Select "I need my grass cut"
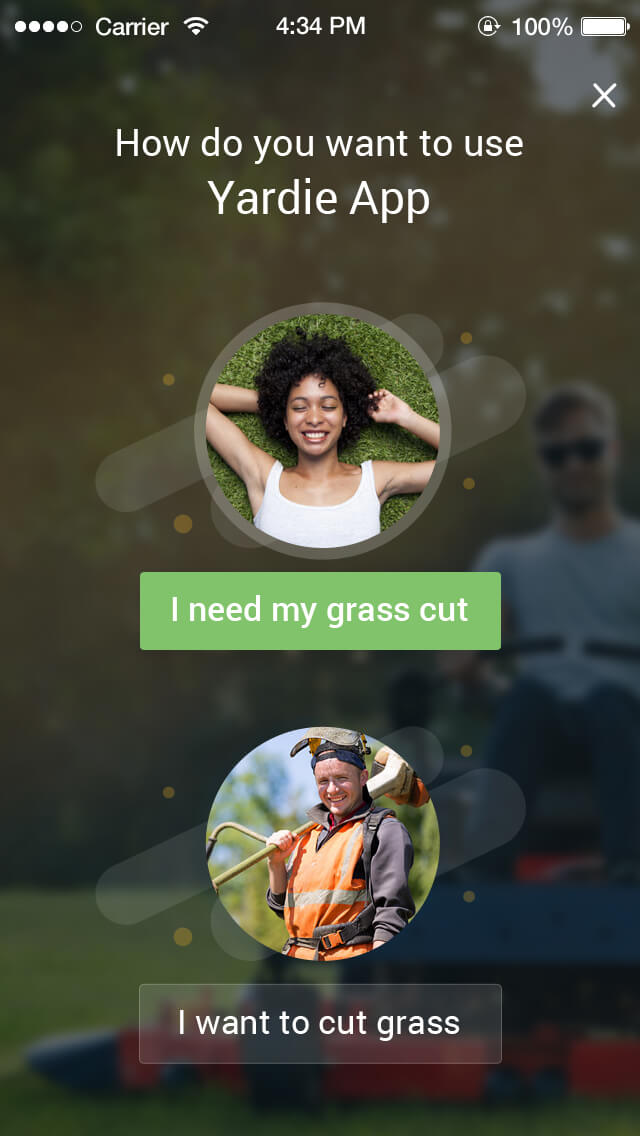 [x=320, y=611]
